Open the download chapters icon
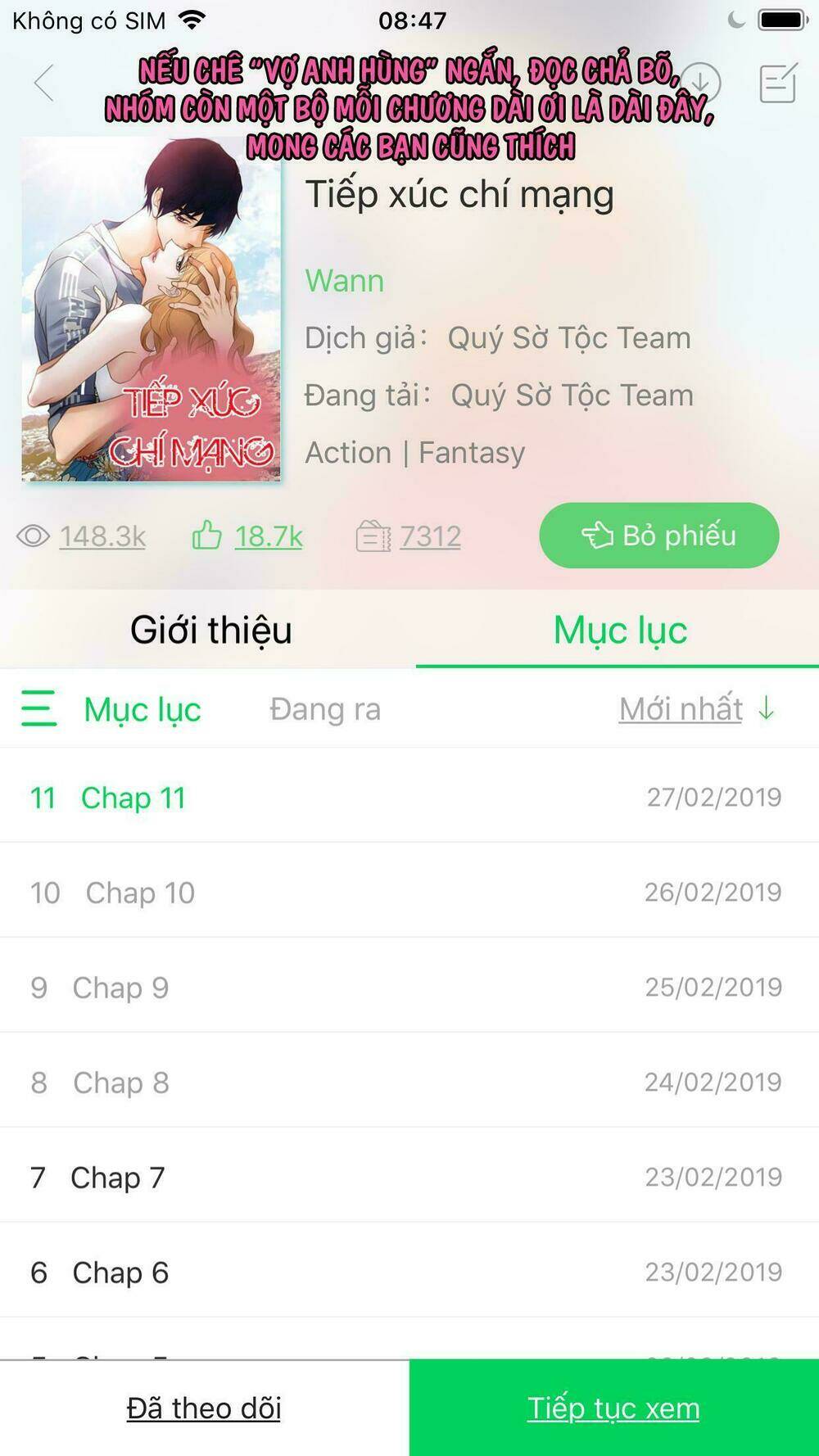 click(700, 82)
